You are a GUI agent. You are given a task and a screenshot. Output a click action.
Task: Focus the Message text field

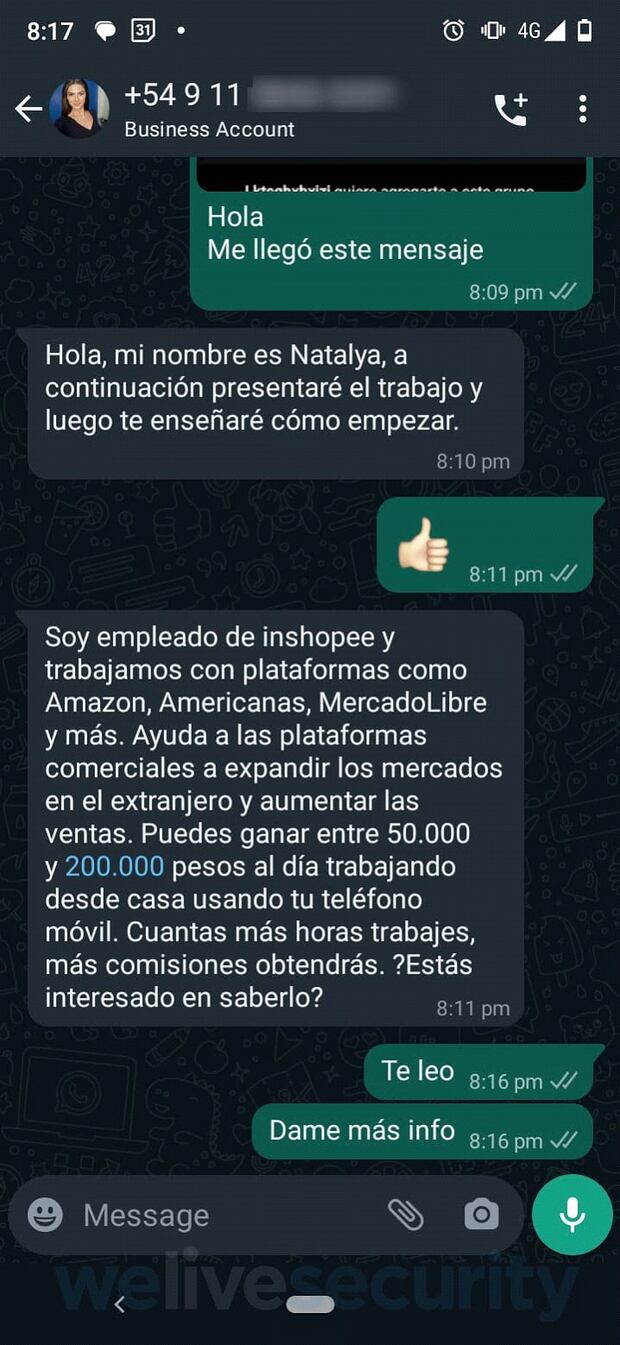pyautogui.click(x=220, y=1215)
